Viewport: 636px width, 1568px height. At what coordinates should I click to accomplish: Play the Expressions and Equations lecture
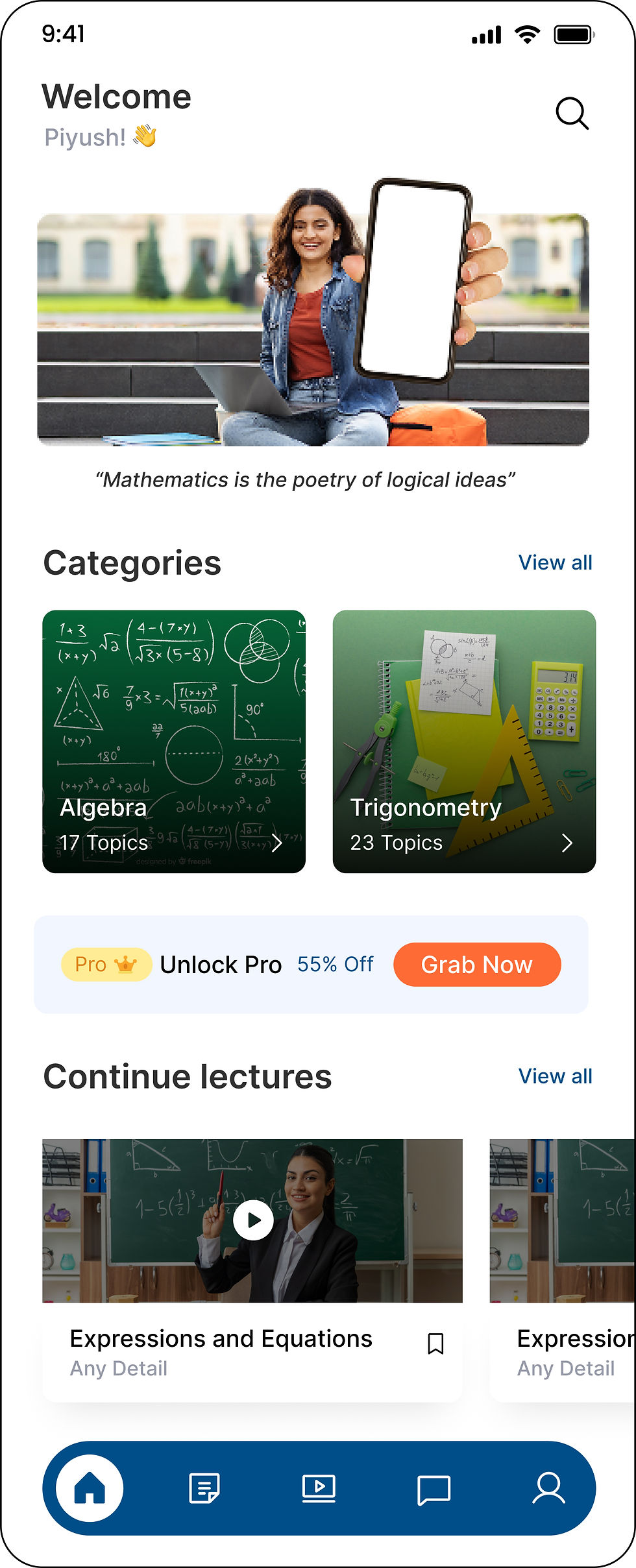[253, 1220]
